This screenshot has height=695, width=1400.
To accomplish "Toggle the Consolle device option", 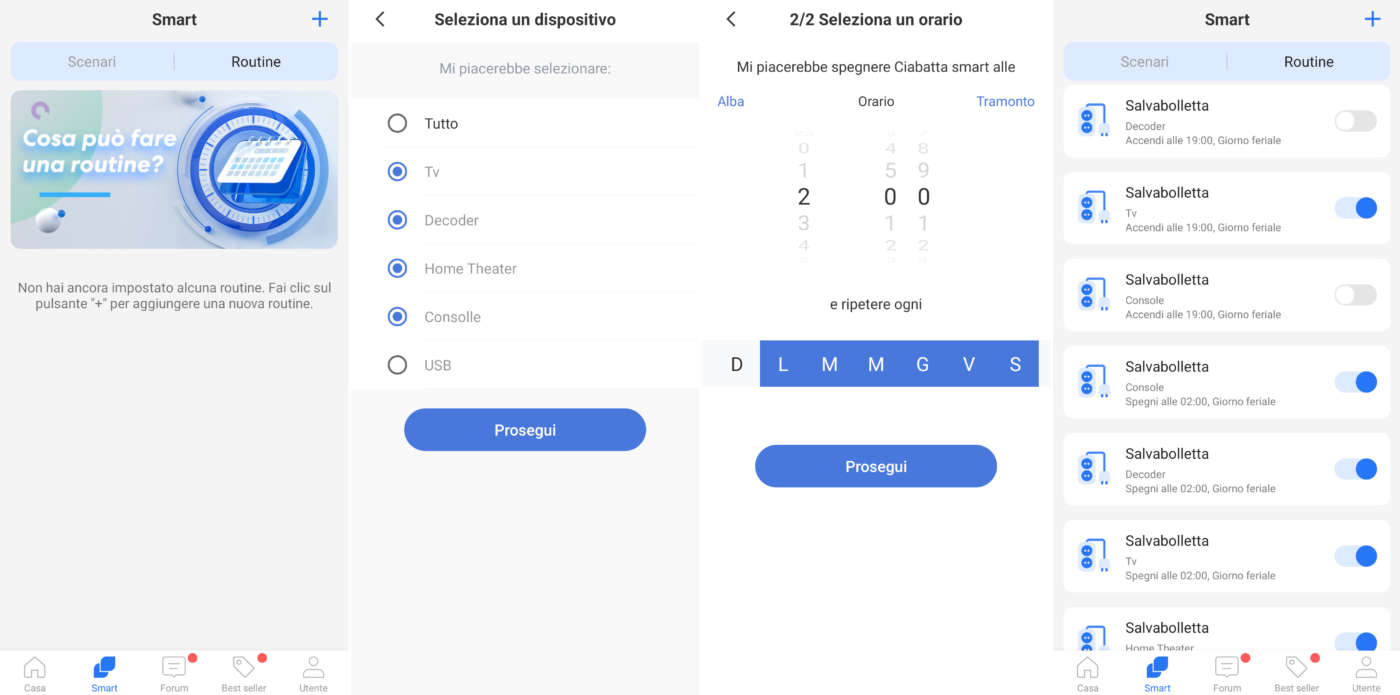I will pos(398,317).
